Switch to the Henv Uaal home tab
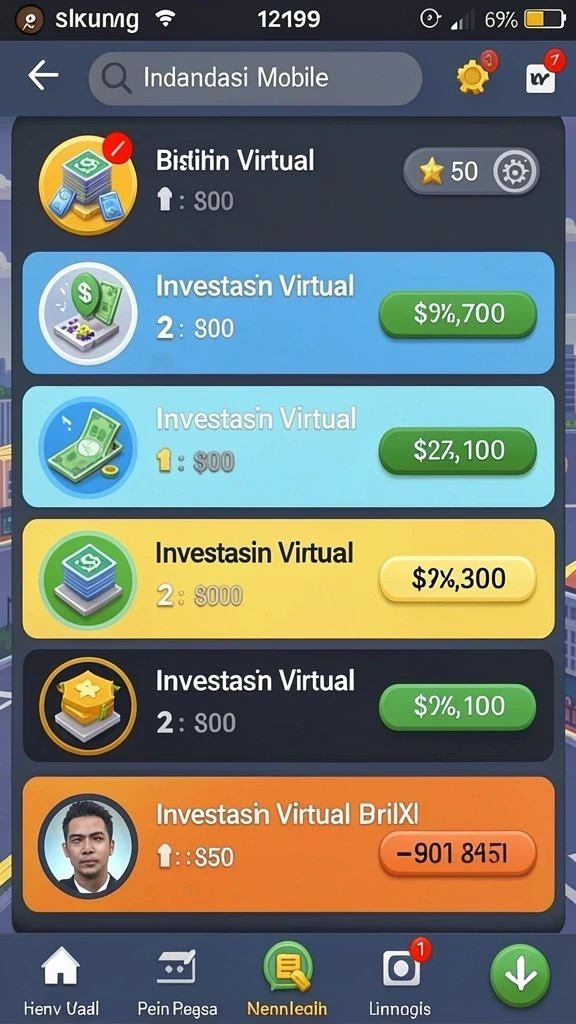The image size is (576, 1024). 61,980
